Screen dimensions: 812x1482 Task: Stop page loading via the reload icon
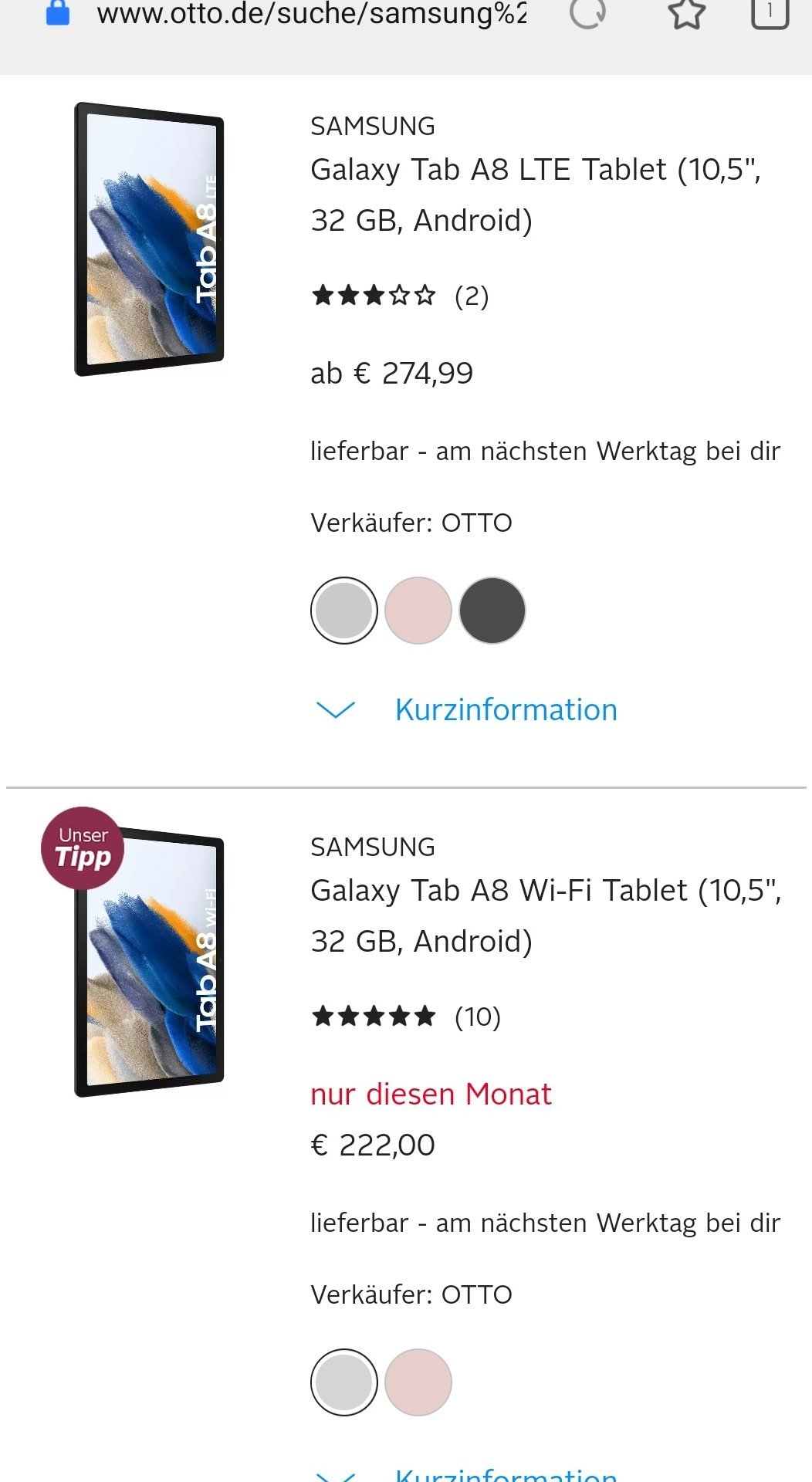(x=587, y=13)
